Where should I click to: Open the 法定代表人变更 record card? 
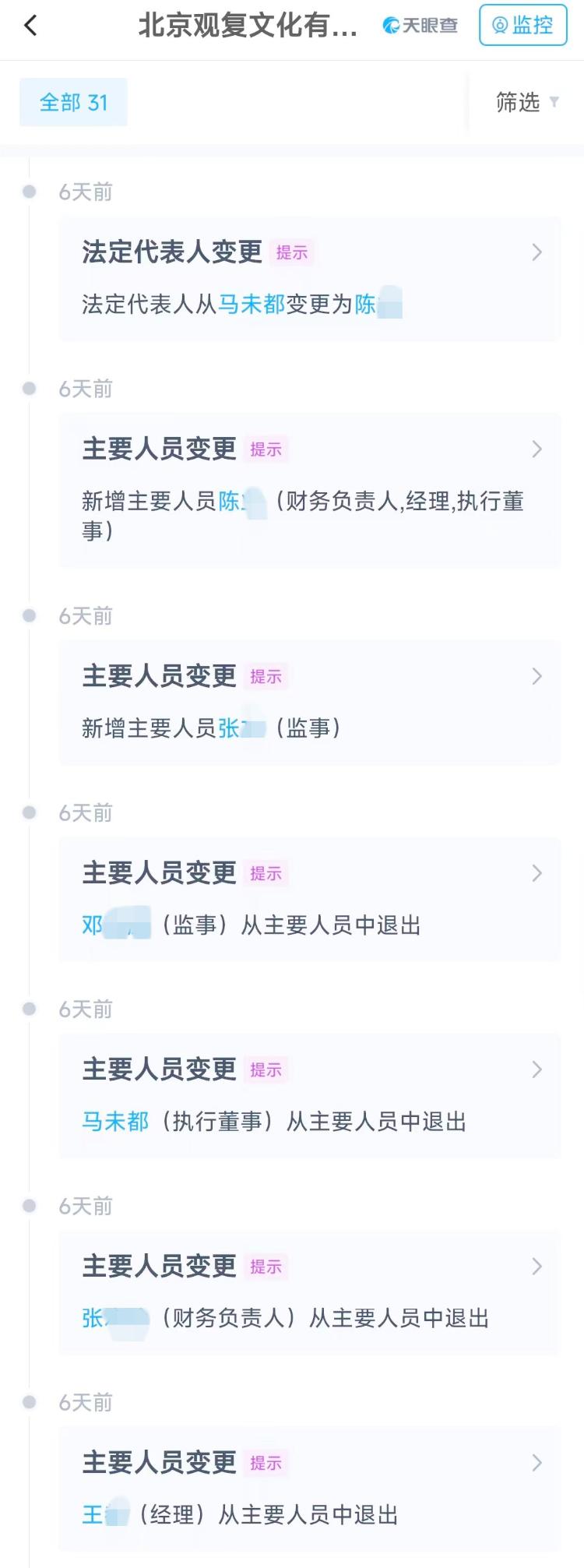pos(309,278)
